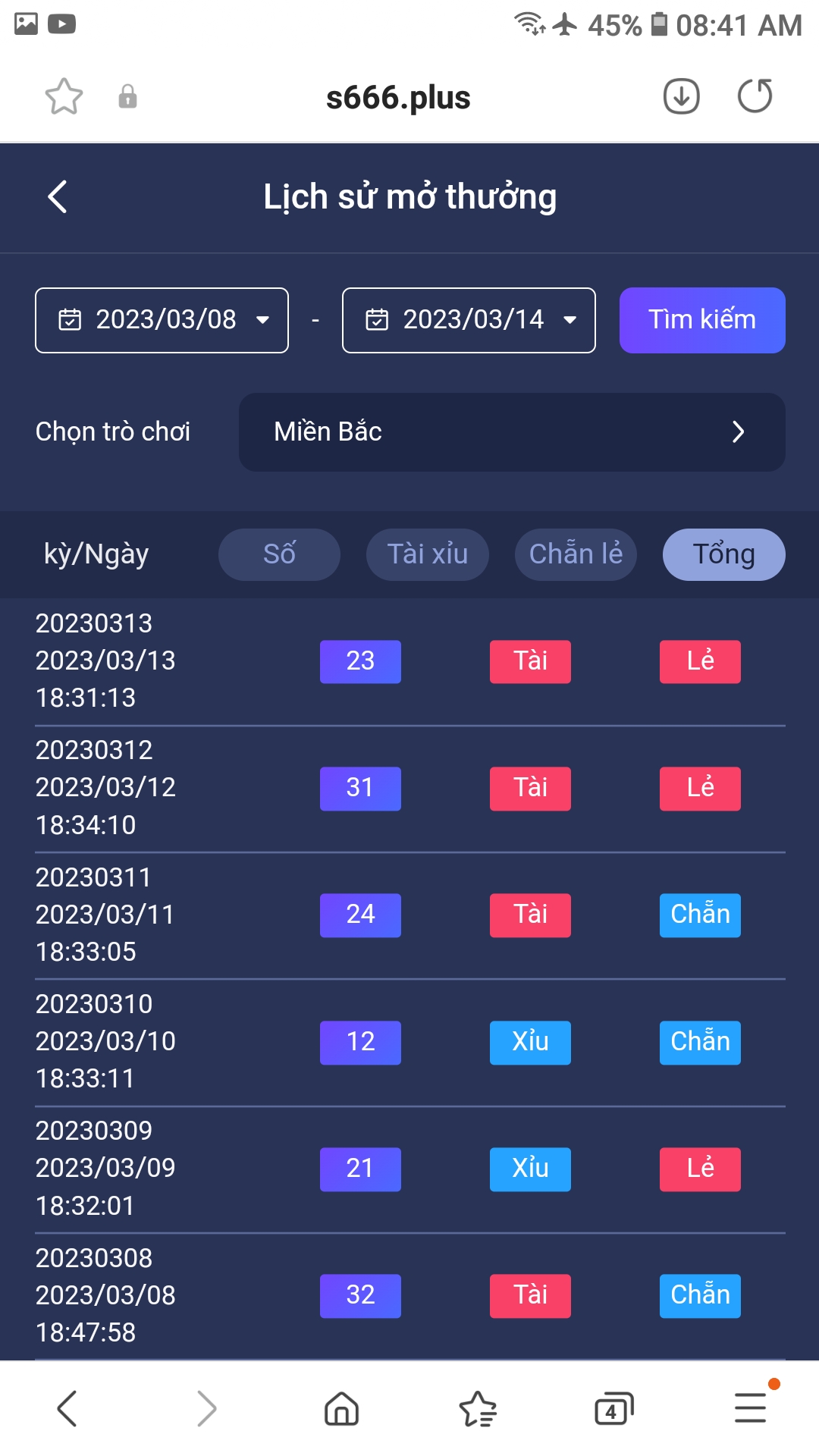Open the tab switcher showing 4 tabs

613,1410
